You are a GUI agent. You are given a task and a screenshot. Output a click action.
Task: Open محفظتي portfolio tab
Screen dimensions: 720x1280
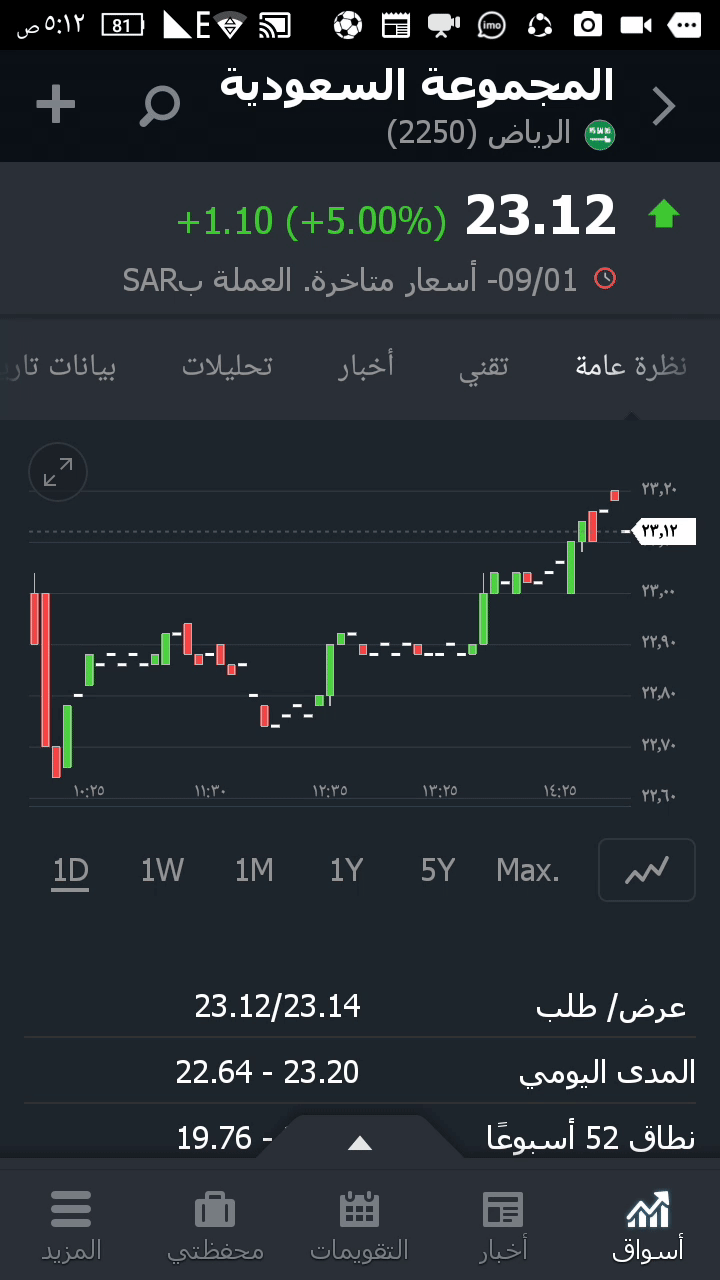tap(215, 1225)
